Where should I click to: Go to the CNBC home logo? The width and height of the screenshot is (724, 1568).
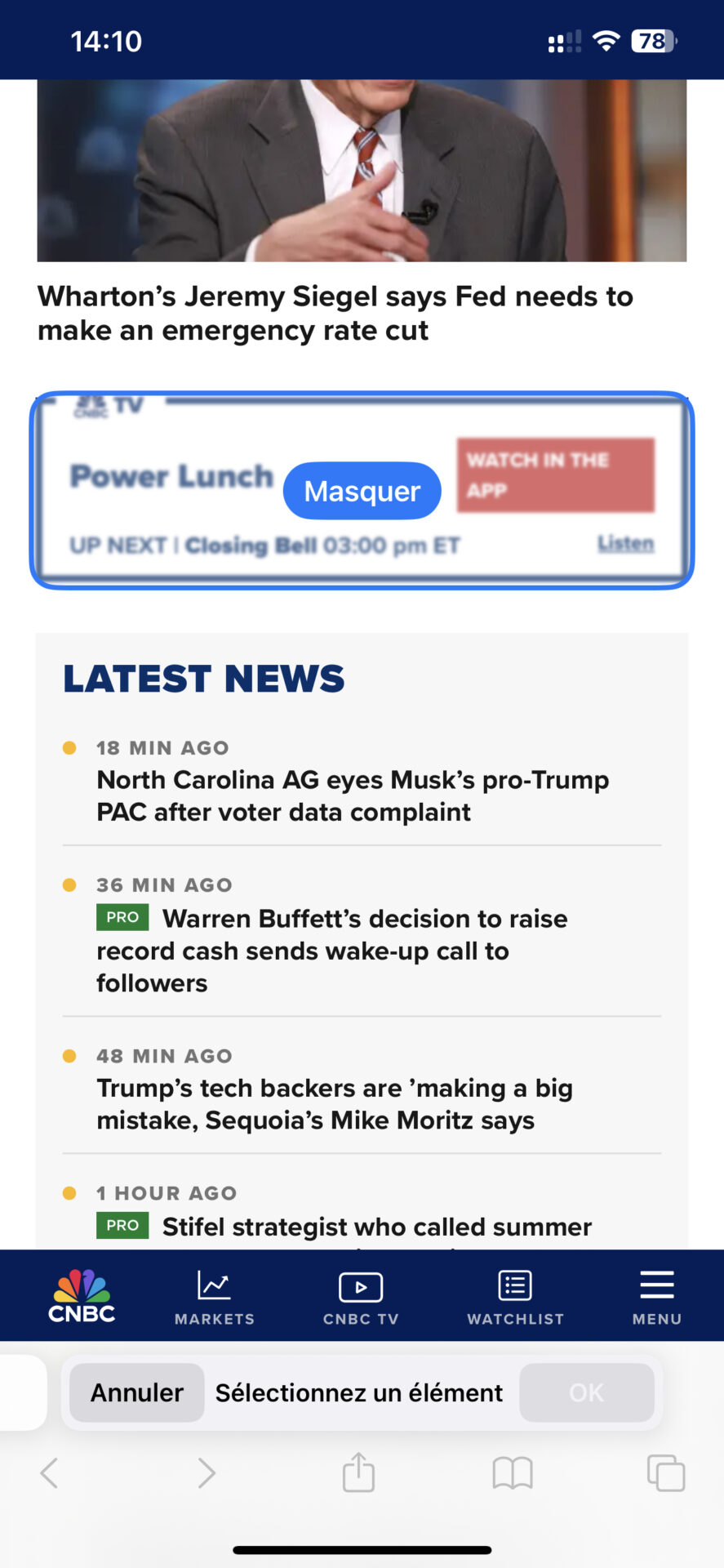(x=82, y=1296)
